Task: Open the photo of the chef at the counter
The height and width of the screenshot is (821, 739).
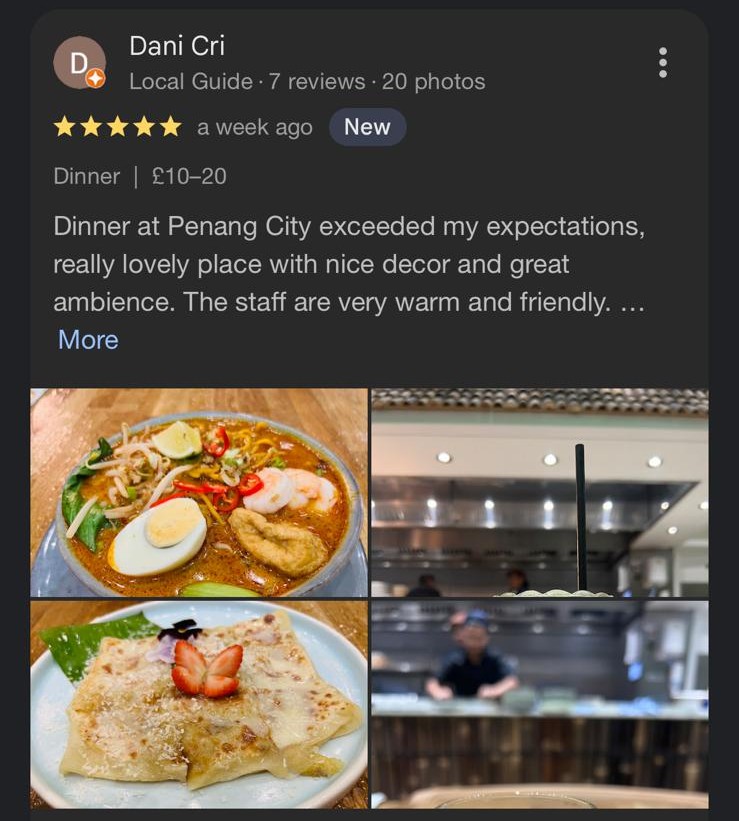Action: 540,704
